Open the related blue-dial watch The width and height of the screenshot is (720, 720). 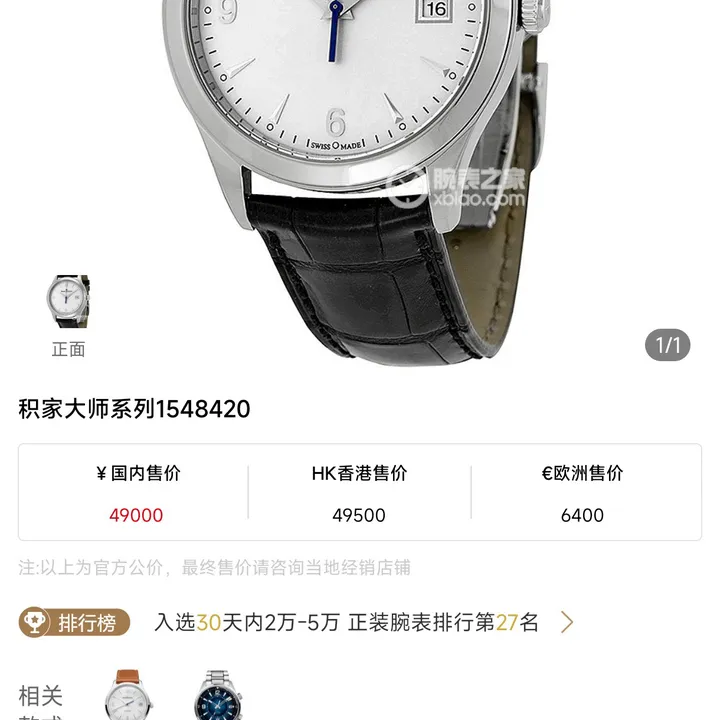[218, 697]
